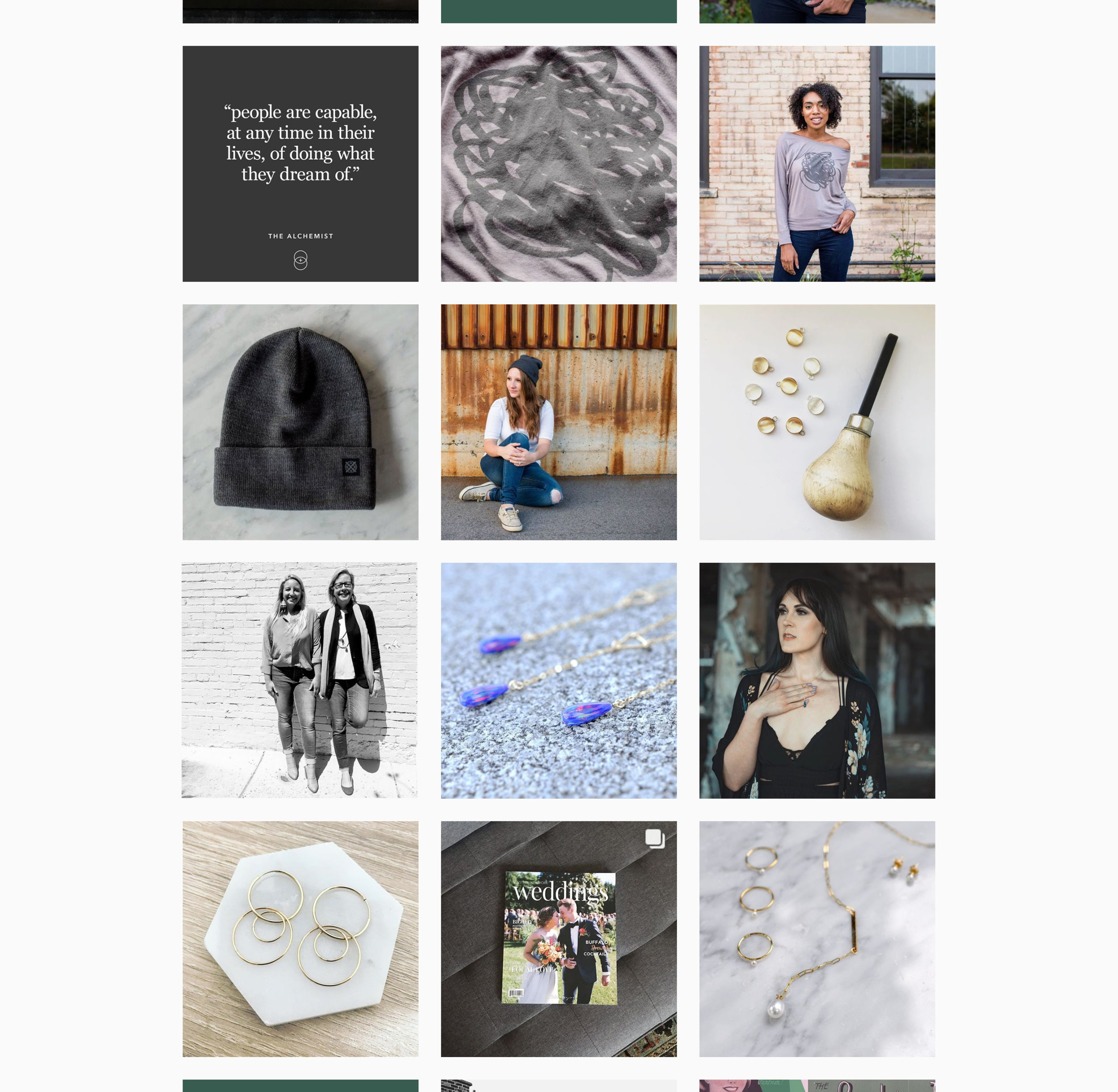Open the weddings magazine carousel post
The width and height of the screenshot is (1118, 1092).
tap(559, 938)
